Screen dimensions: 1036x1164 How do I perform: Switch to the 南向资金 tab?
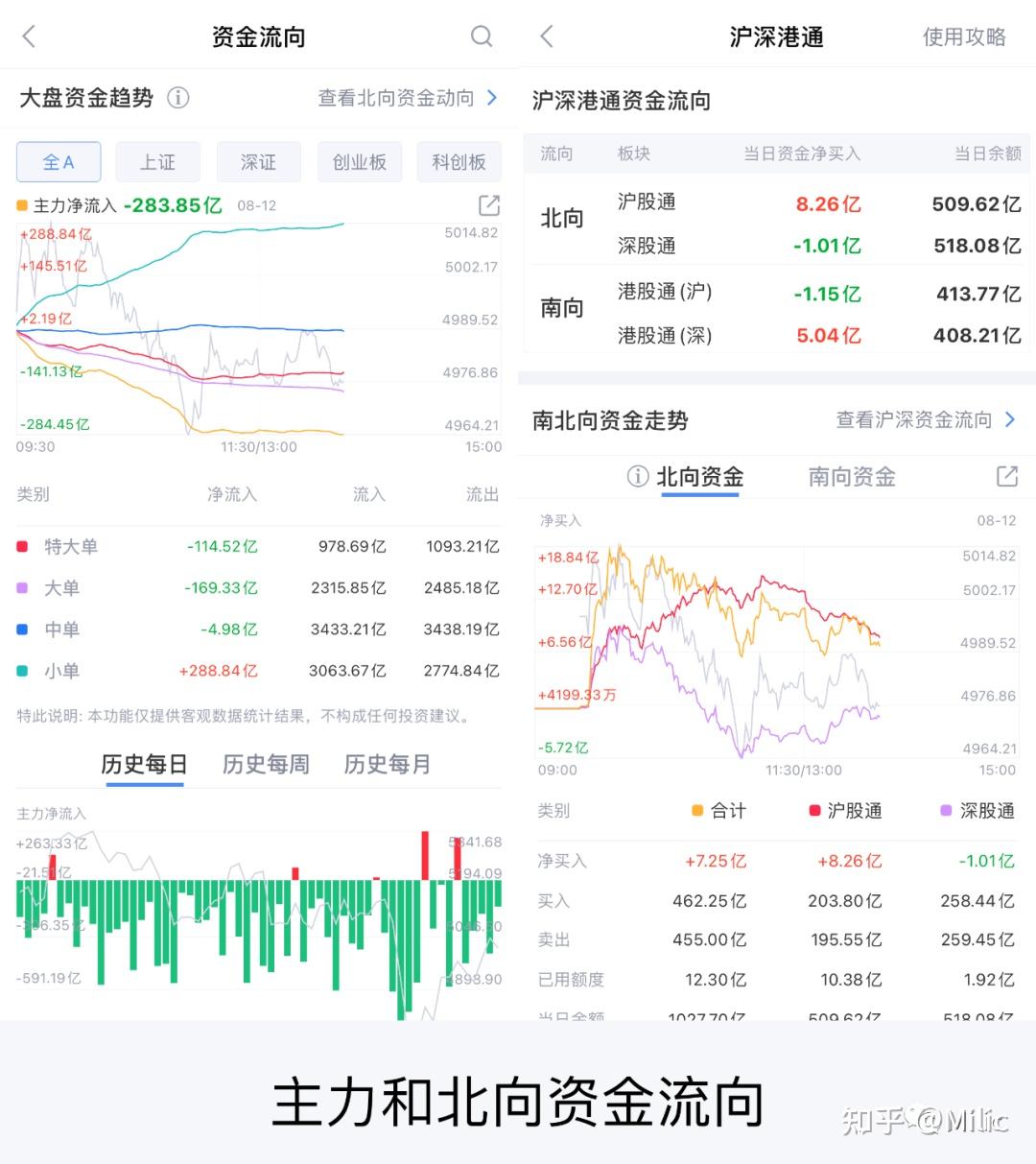[x=850, y=477]
